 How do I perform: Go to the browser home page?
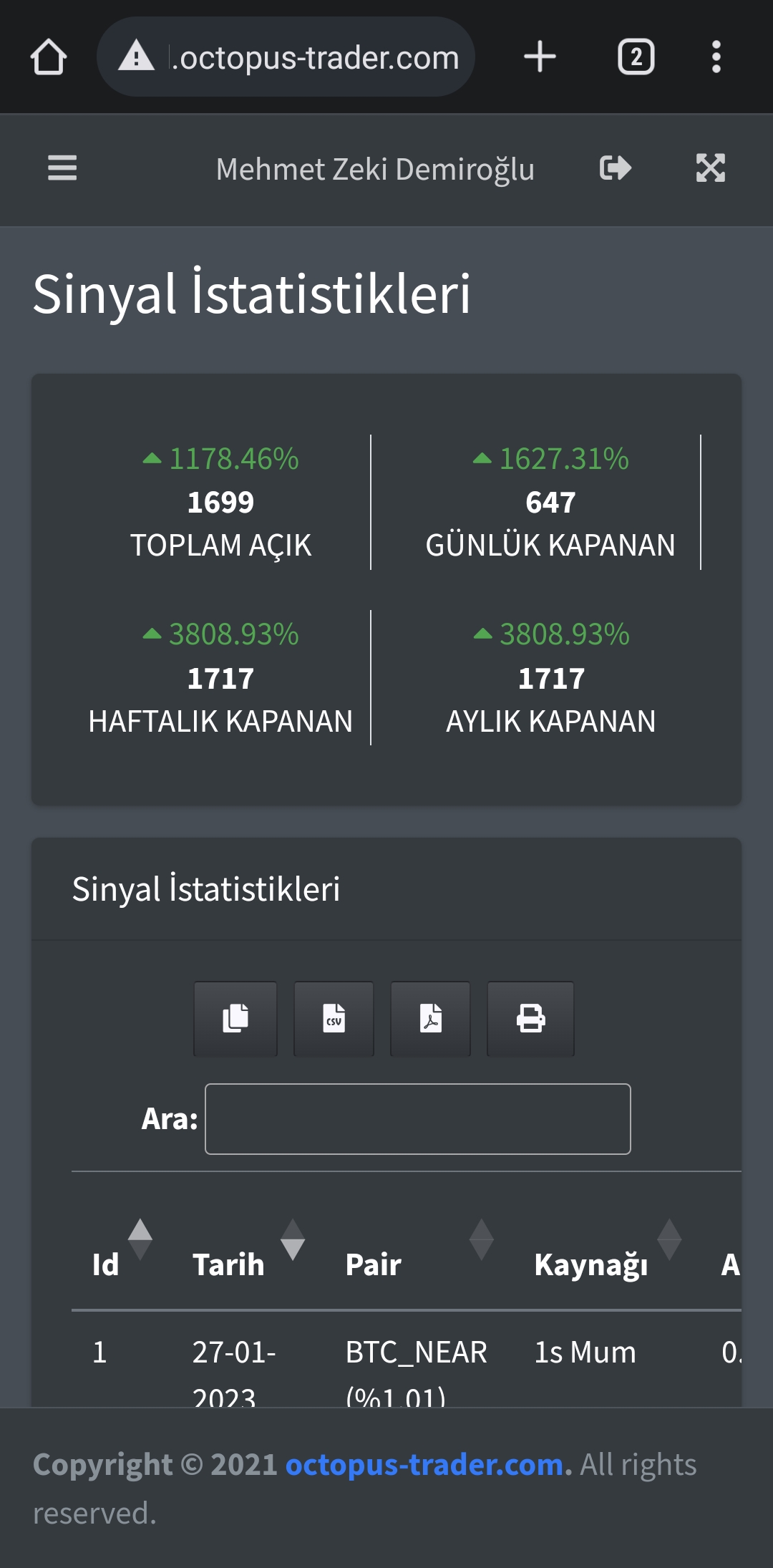tap(49, 57)
